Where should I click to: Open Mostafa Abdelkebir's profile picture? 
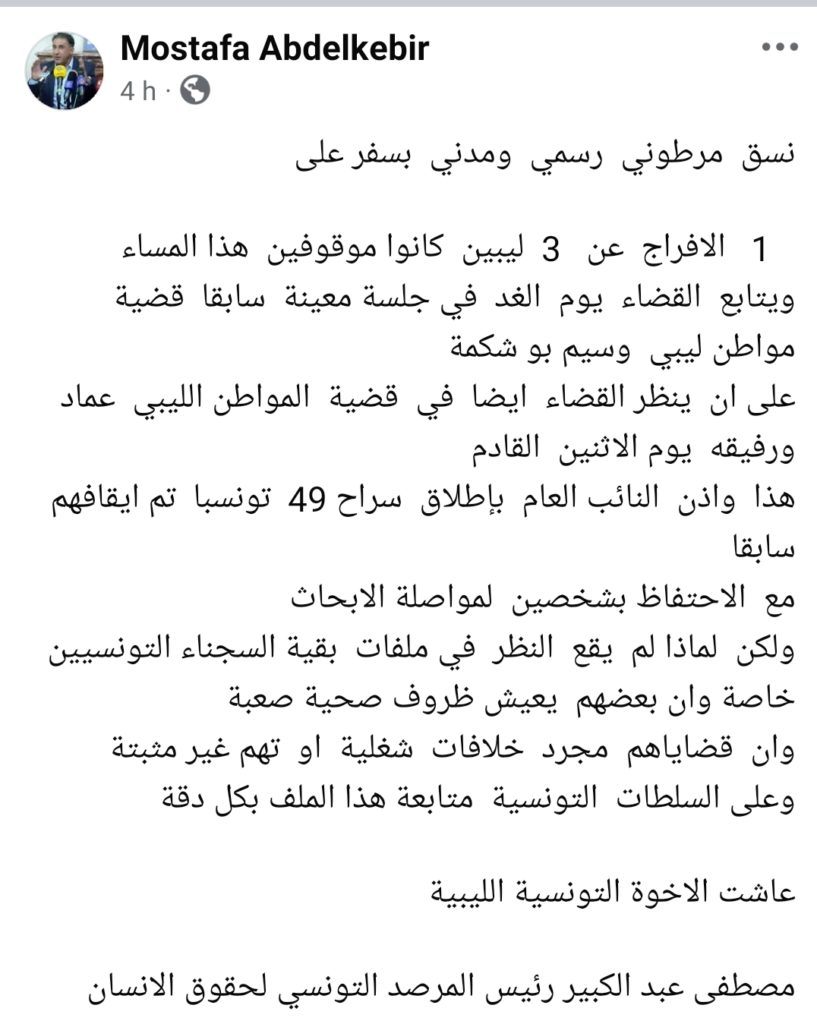coord(64,69)
